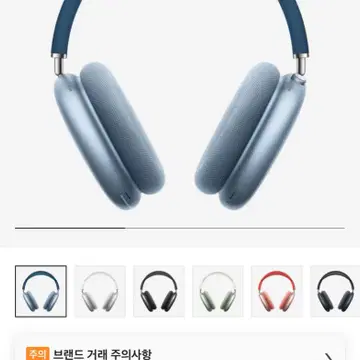Select the silver headphones thumbnail

coord(100,291)
